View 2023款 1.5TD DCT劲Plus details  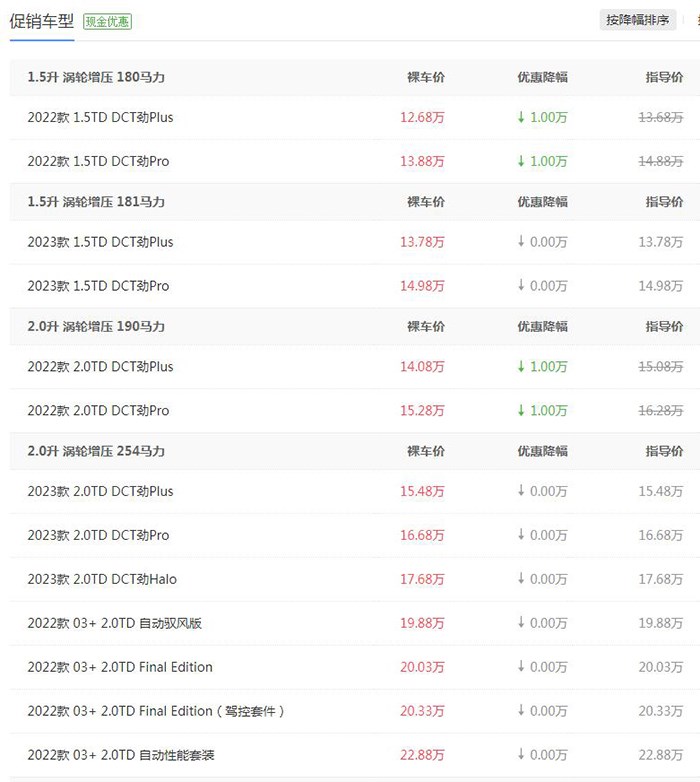point(100,242)
